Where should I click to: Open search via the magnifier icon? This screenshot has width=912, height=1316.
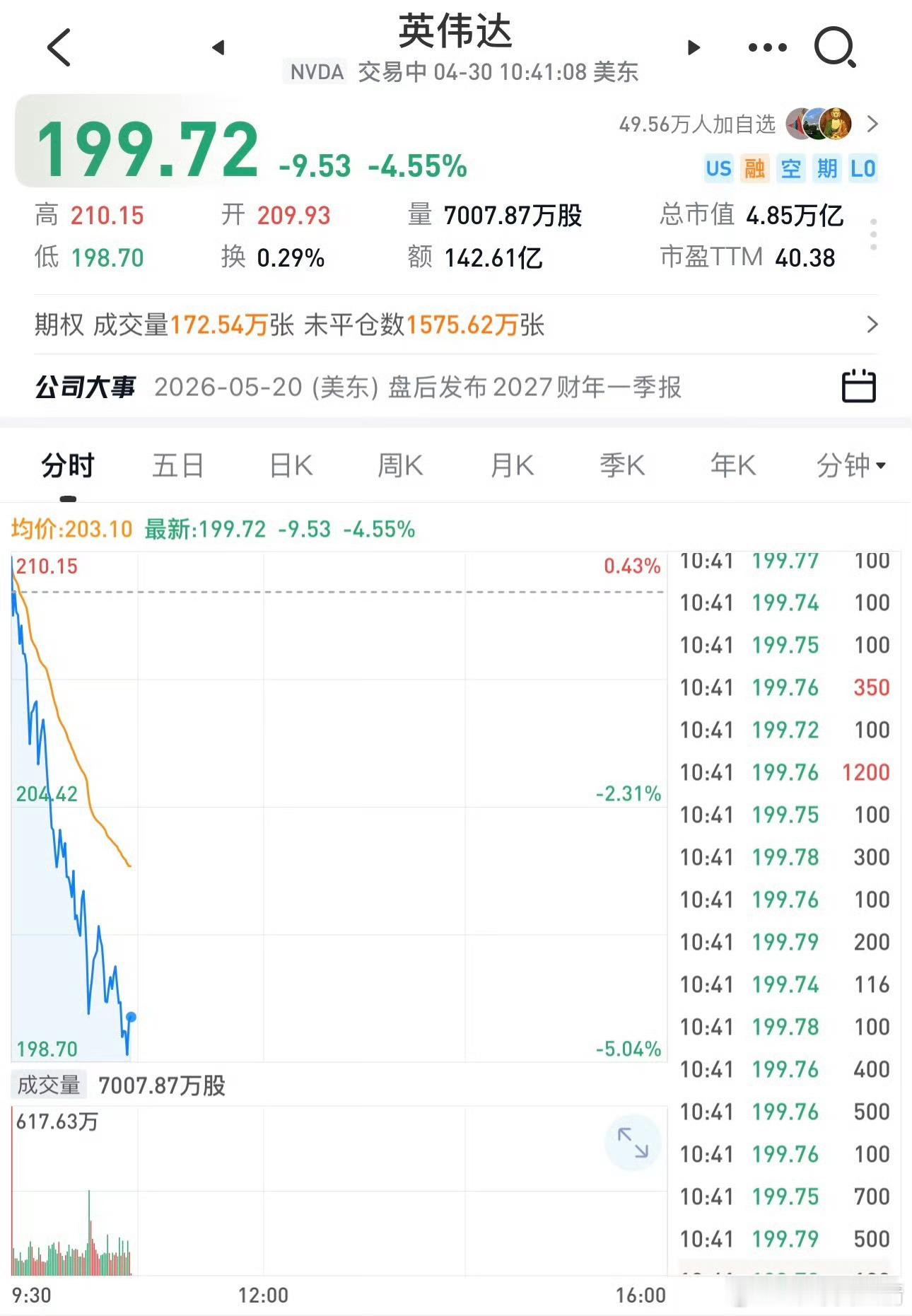click(x=836, y=47)
